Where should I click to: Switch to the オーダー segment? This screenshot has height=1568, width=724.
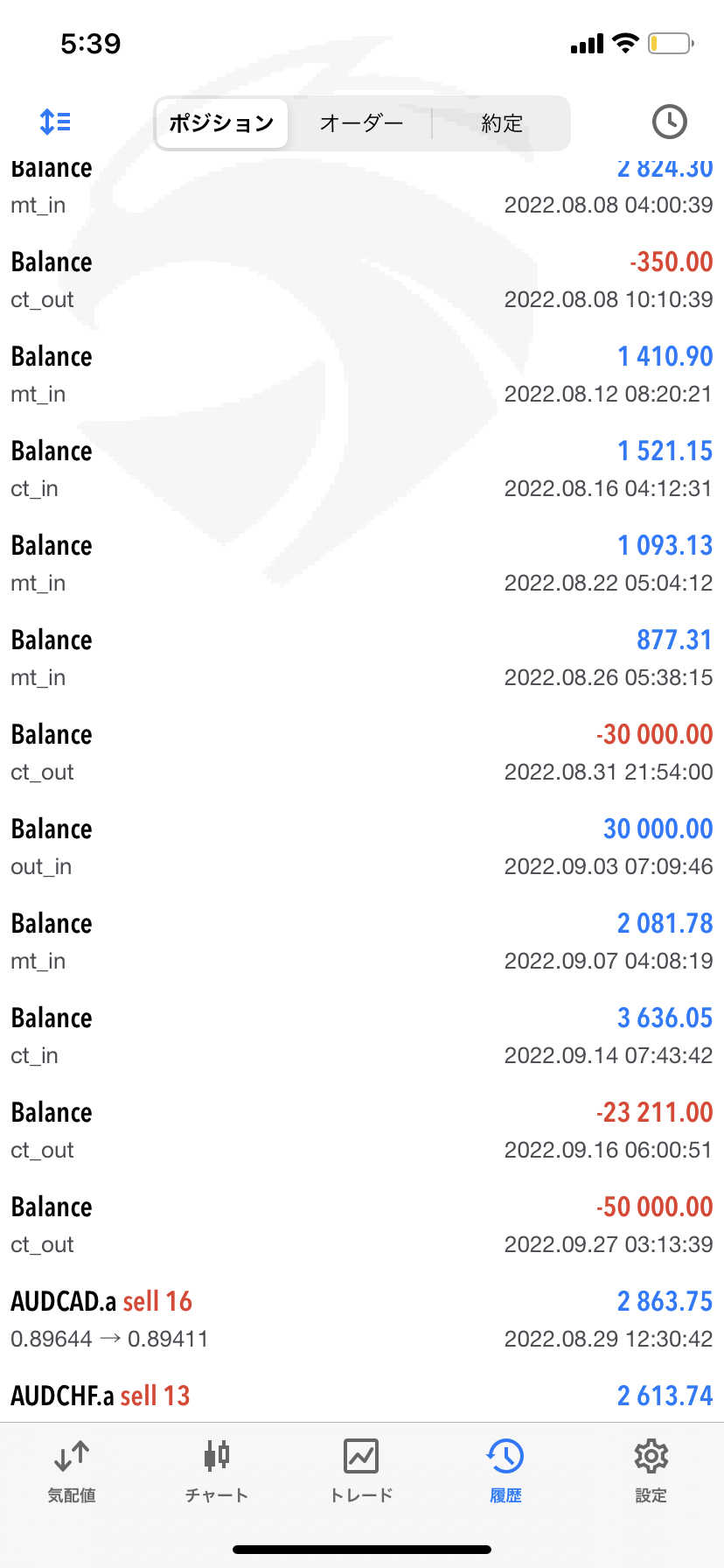(x=361, y=123)
